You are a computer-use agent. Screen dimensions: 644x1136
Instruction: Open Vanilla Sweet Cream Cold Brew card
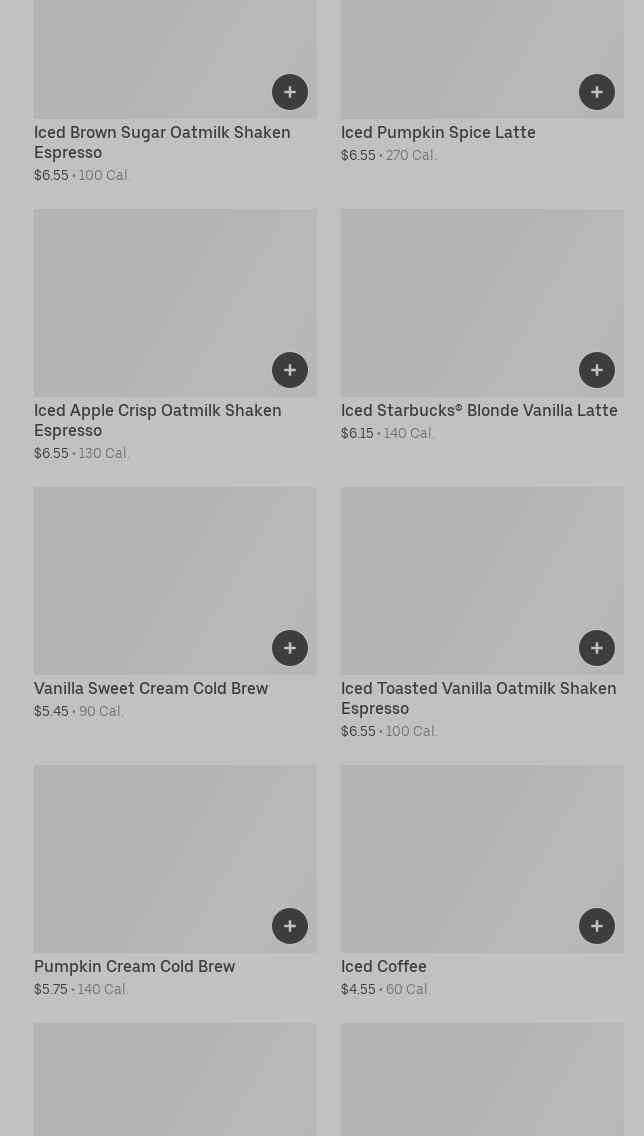pos(151,688)
